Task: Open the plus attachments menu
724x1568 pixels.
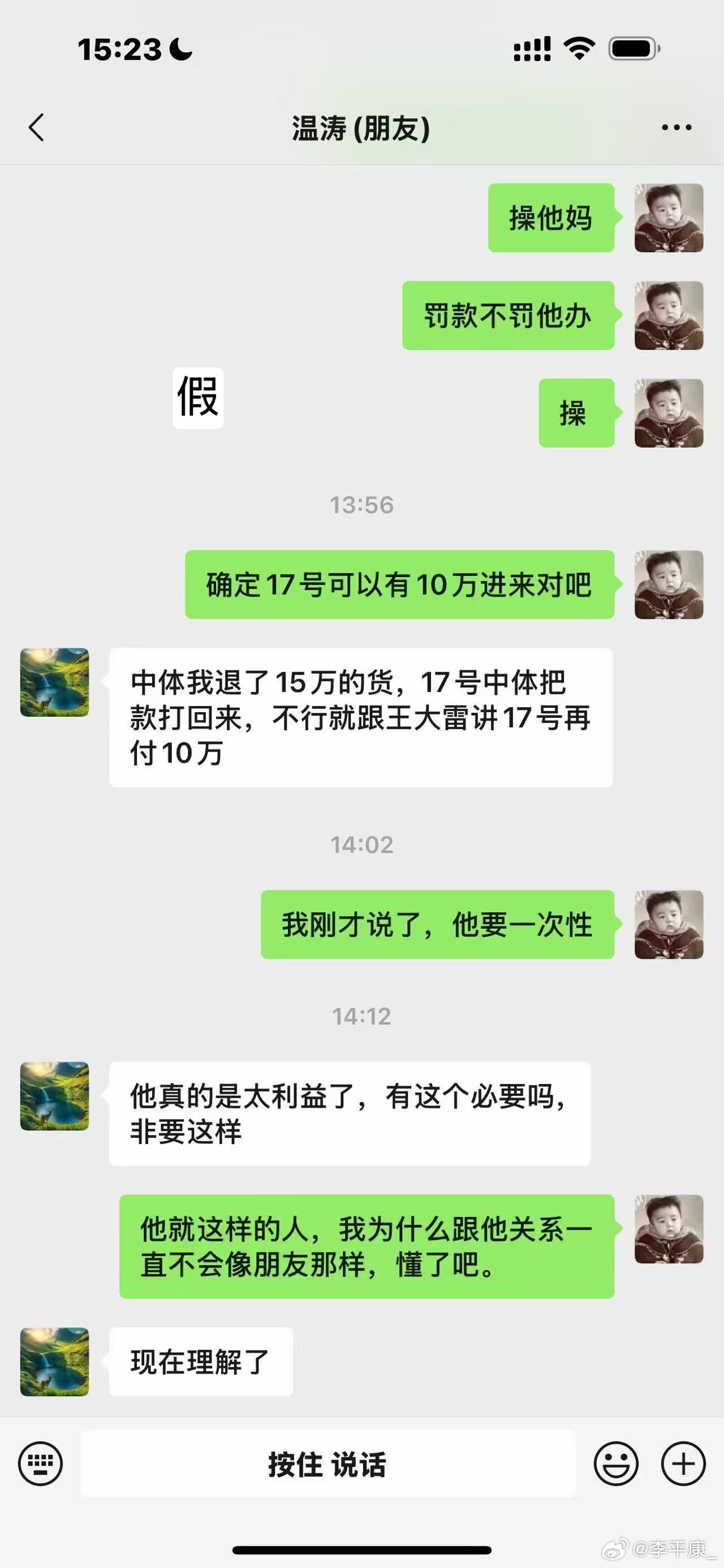Action: pos(683,1463)
